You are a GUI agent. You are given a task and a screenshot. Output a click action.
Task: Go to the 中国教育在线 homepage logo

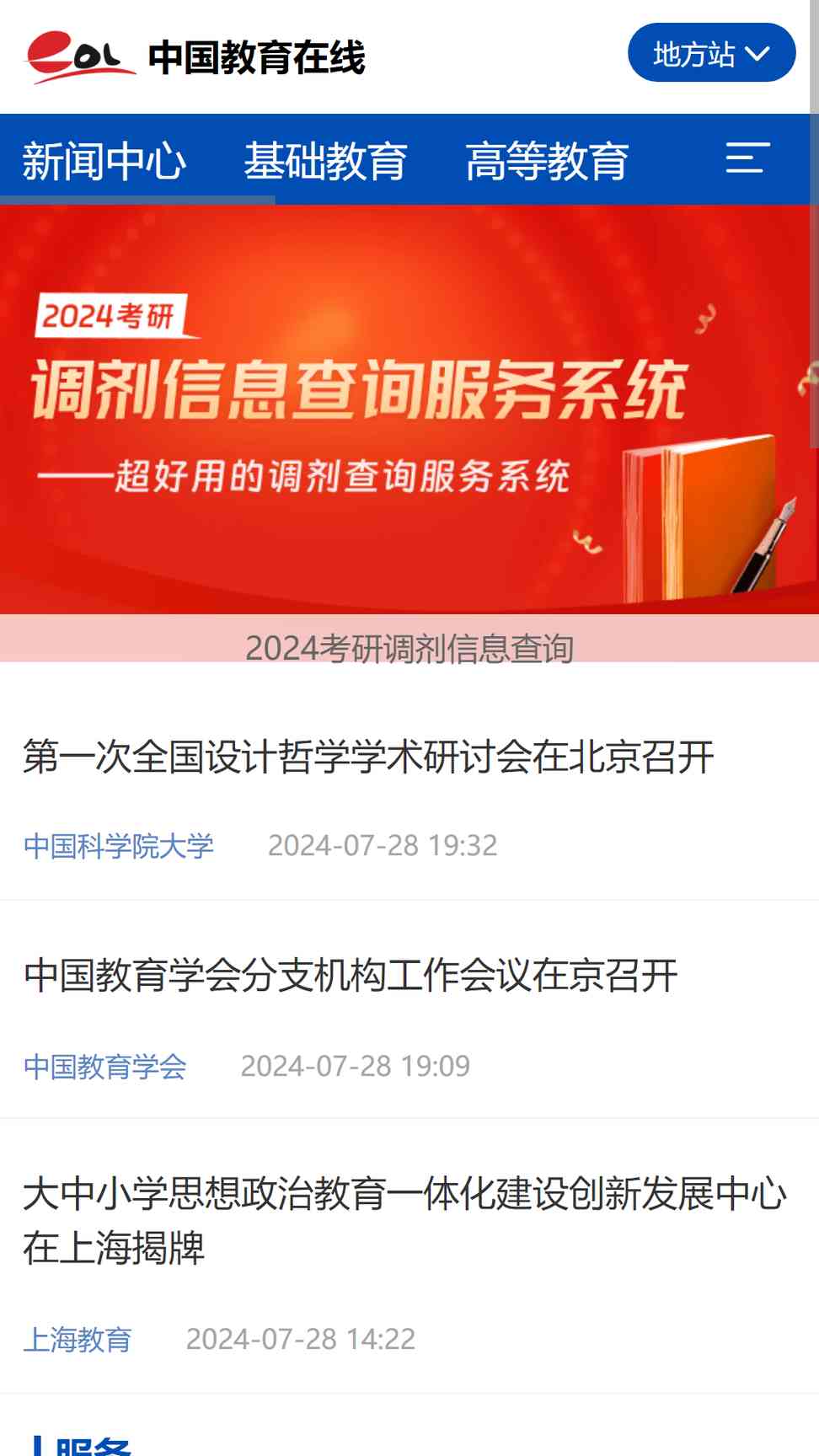(x=195, y=57)
